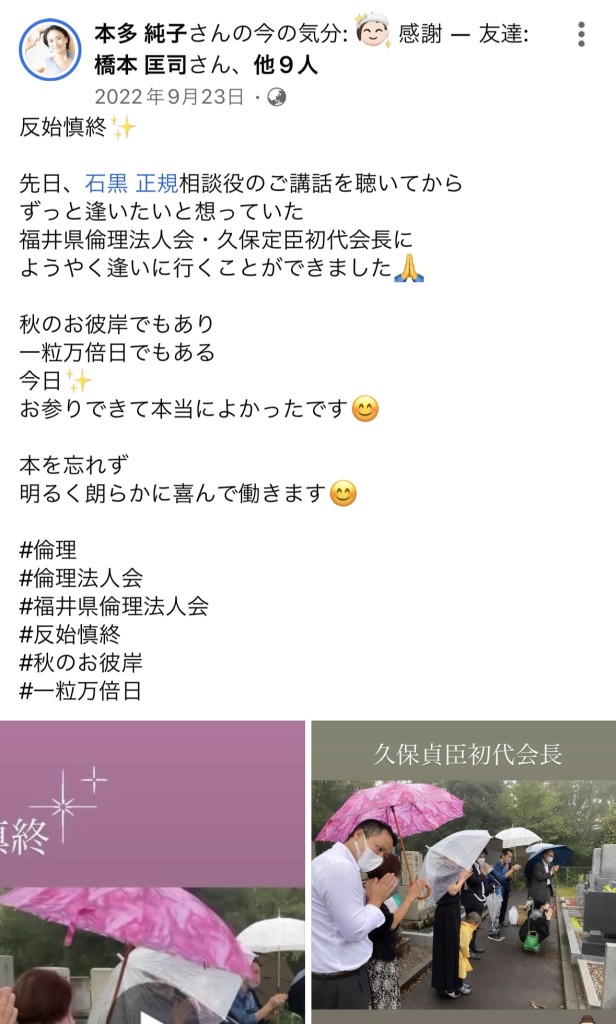Open hashtag #倫理法人会
Image resolution: width=616 pixels, height=1024 pixels.
coord(81,578)
